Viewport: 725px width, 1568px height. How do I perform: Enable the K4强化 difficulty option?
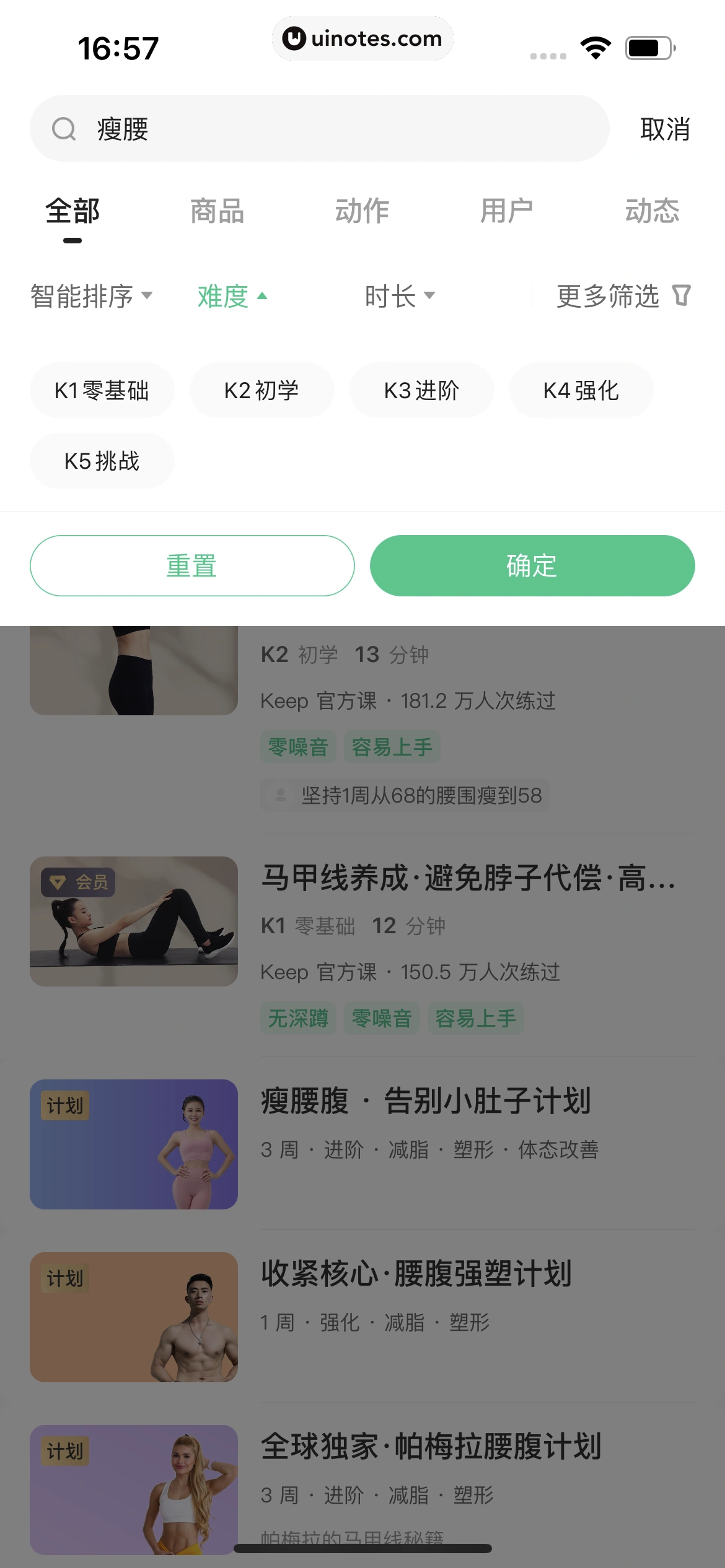581,390
